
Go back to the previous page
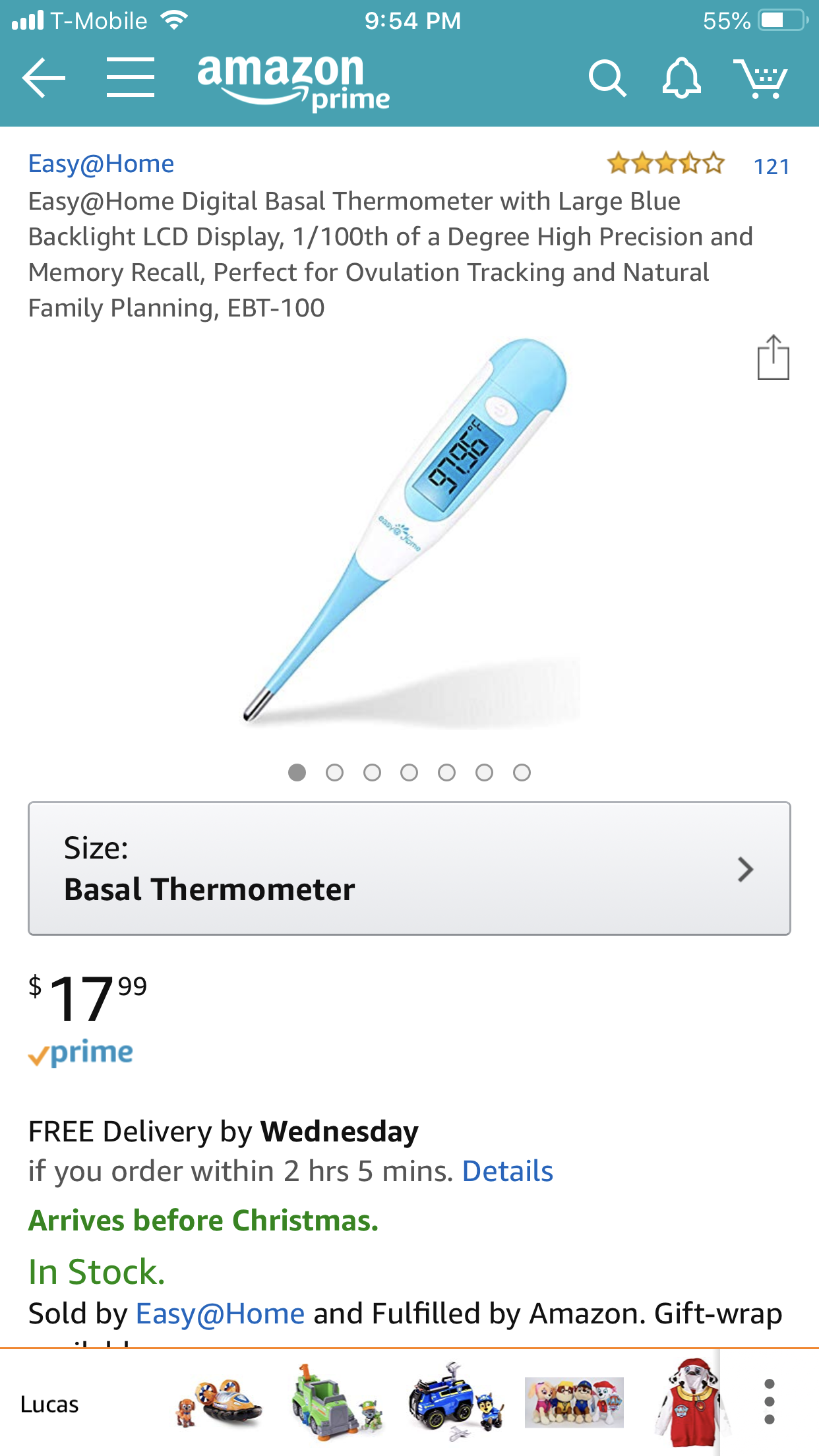[44, 78]
